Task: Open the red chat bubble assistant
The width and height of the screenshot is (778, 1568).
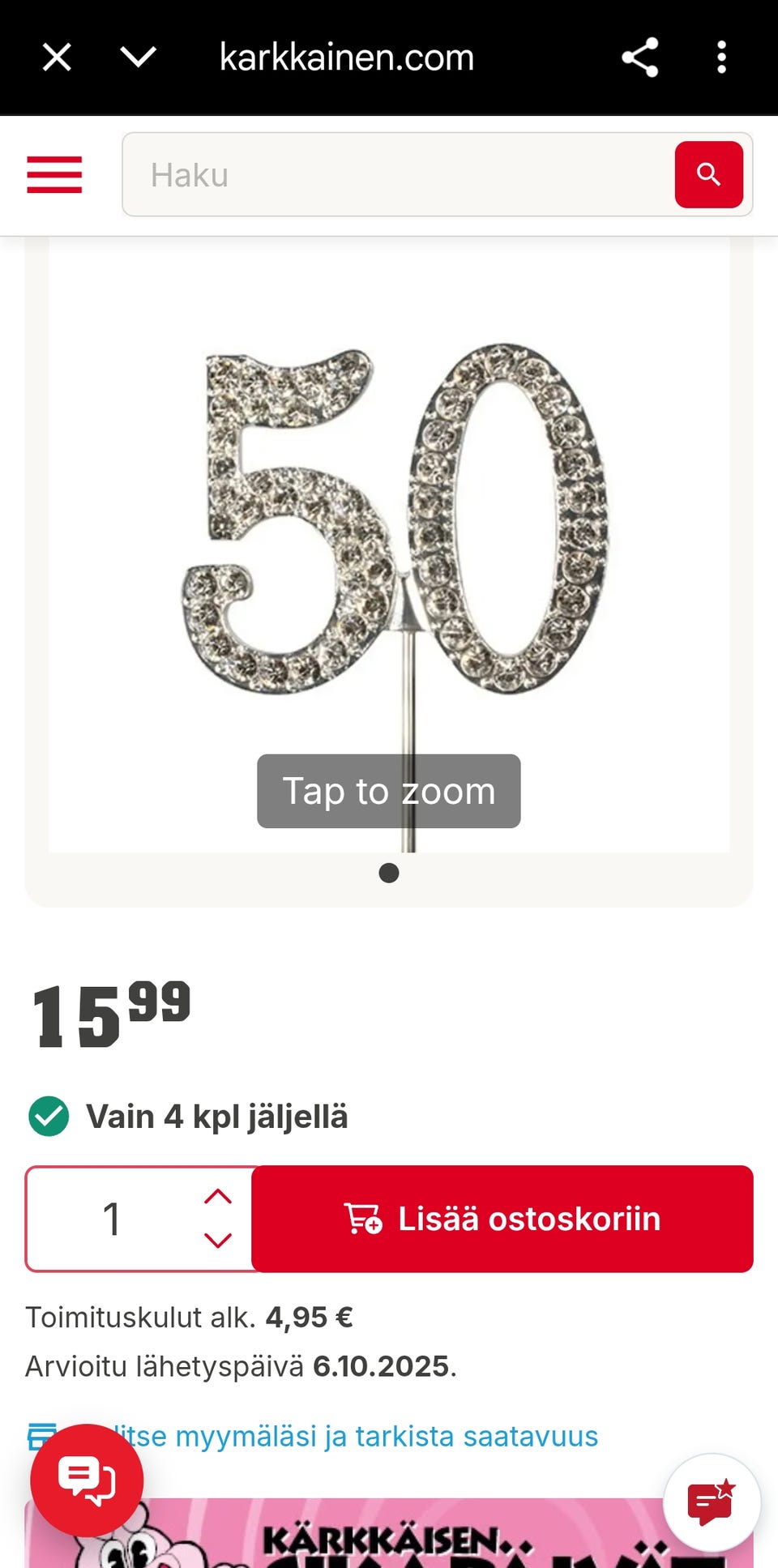Action: pyautogui.click(x=89, y=1479)
